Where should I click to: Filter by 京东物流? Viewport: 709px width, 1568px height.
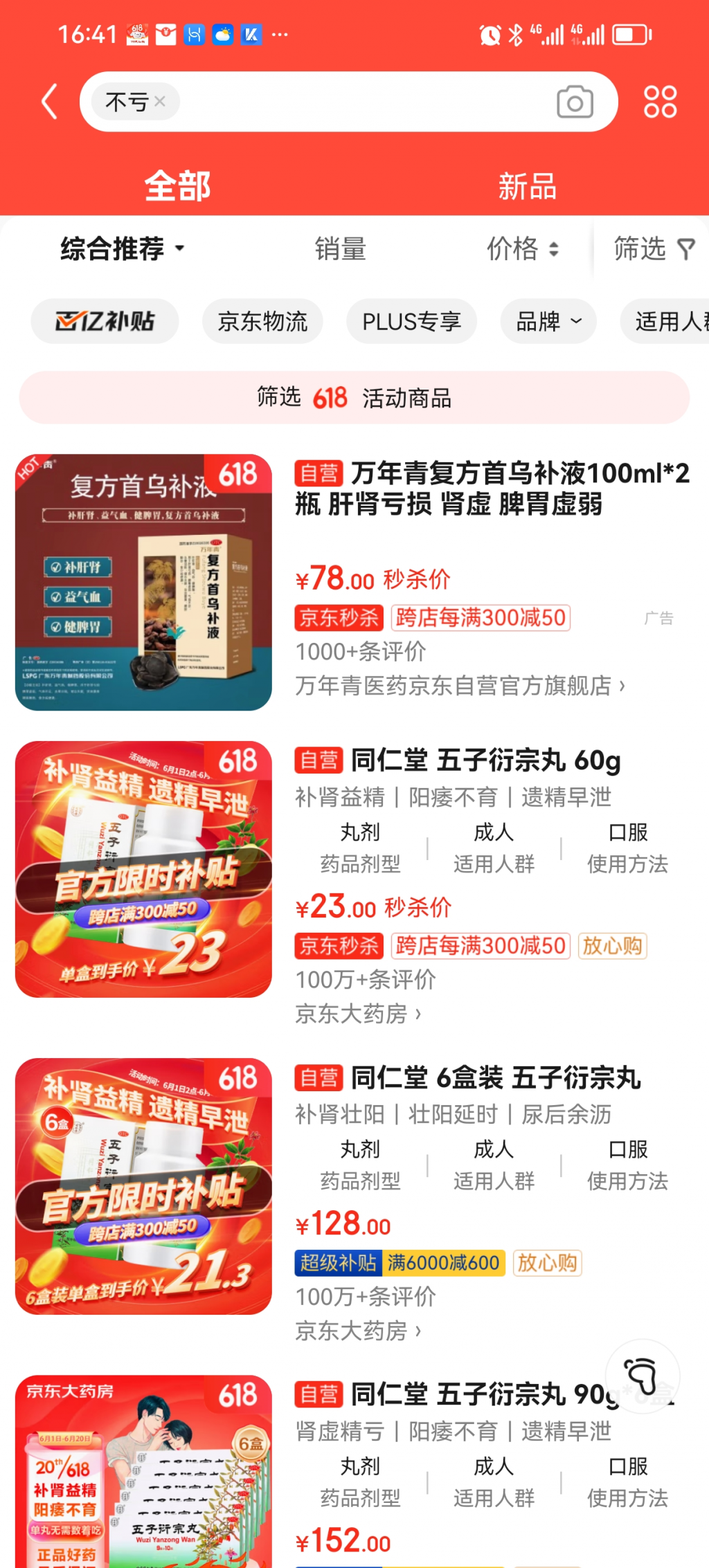click(x=262, y=321)
